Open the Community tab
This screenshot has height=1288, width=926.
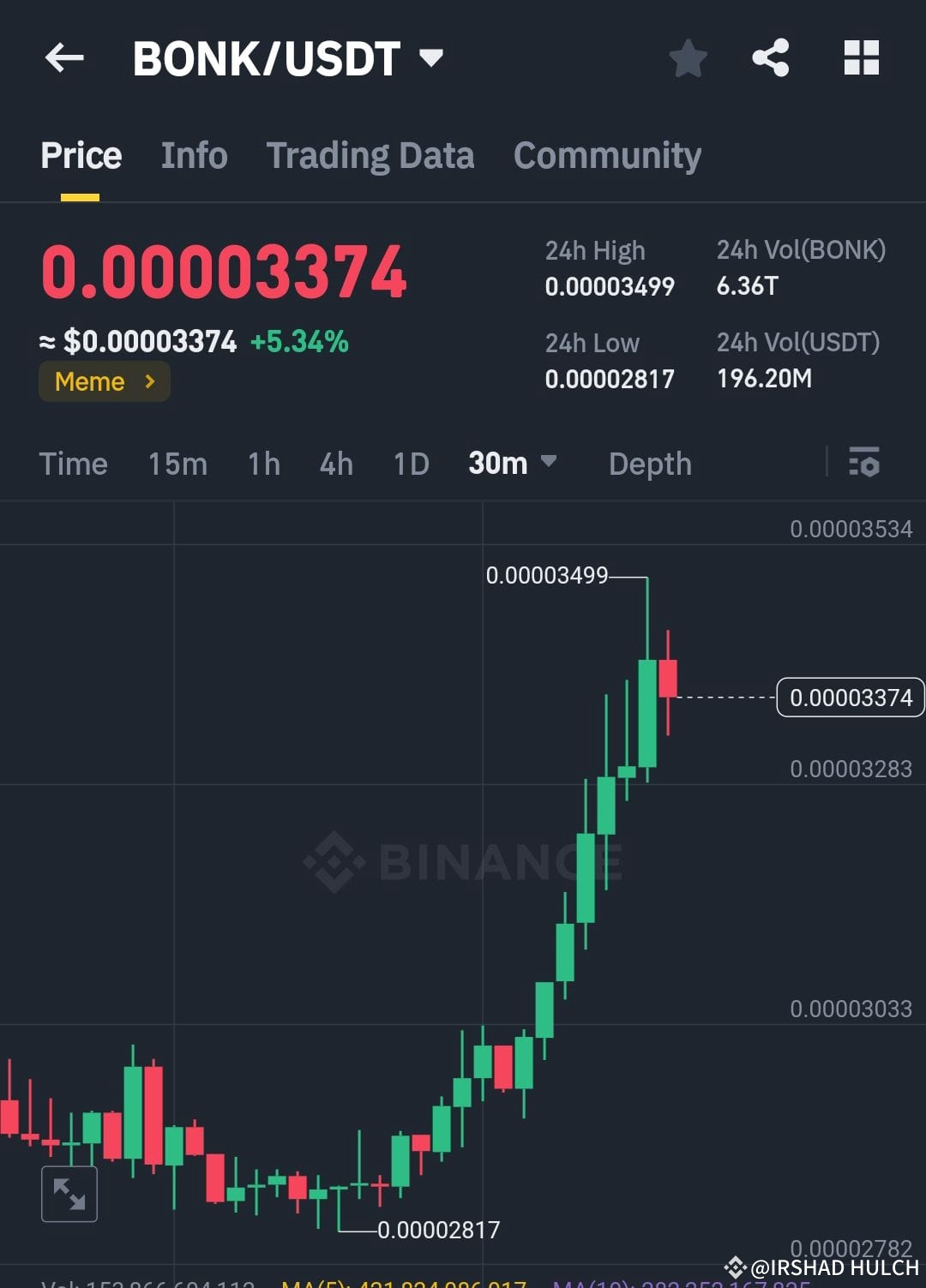click(x=606, y=155)
